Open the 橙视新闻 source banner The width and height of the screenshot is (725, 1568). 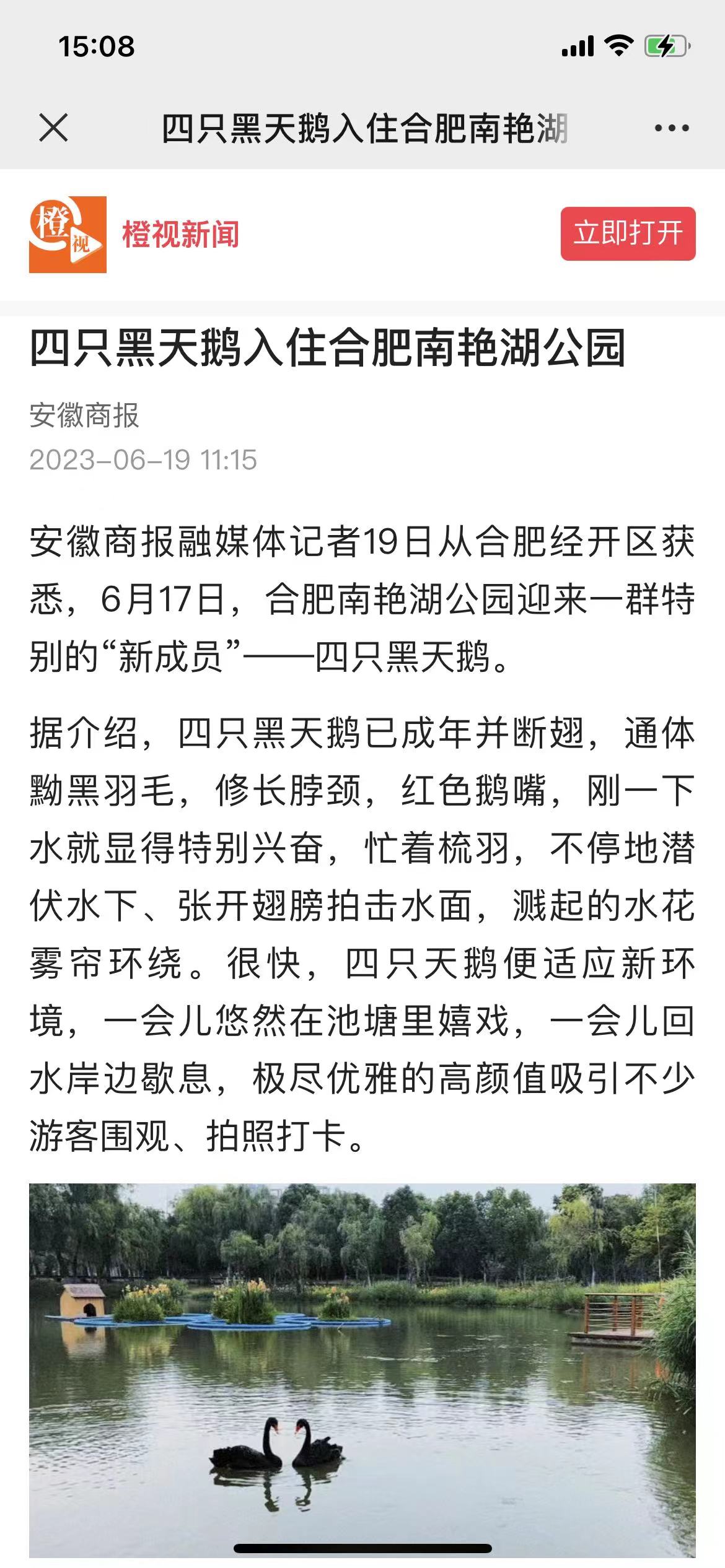(x=180, y=235)
